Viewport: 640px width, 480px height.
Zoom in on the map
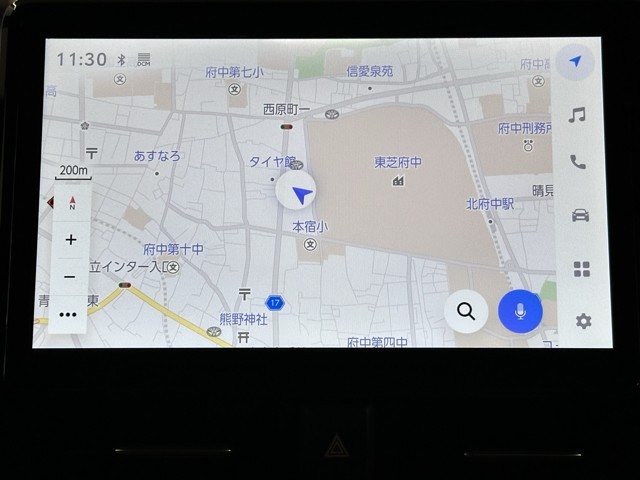[x=70, y=240]
